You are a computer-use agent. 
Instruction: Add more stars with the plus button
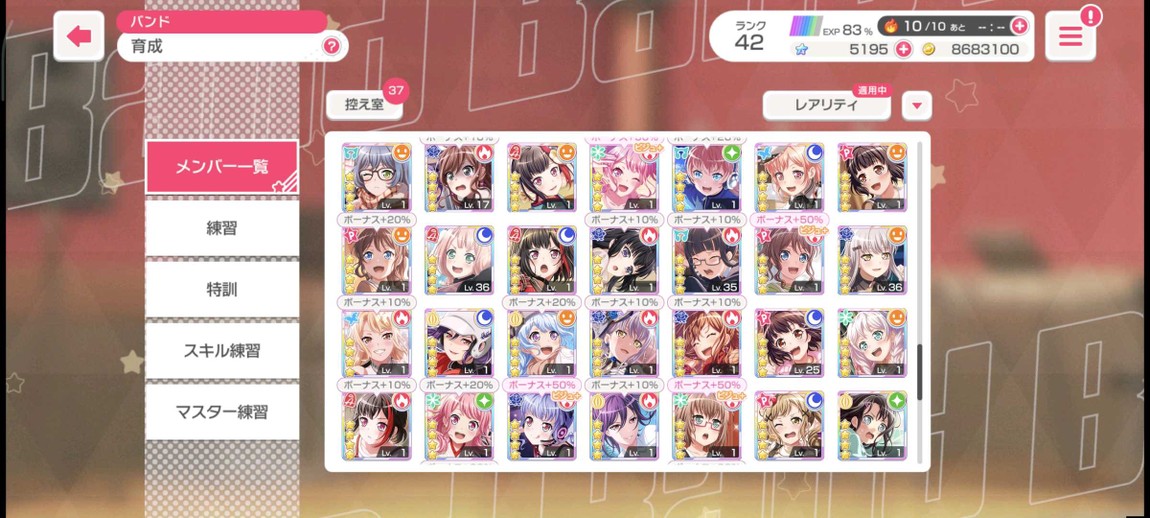point(903,49)
